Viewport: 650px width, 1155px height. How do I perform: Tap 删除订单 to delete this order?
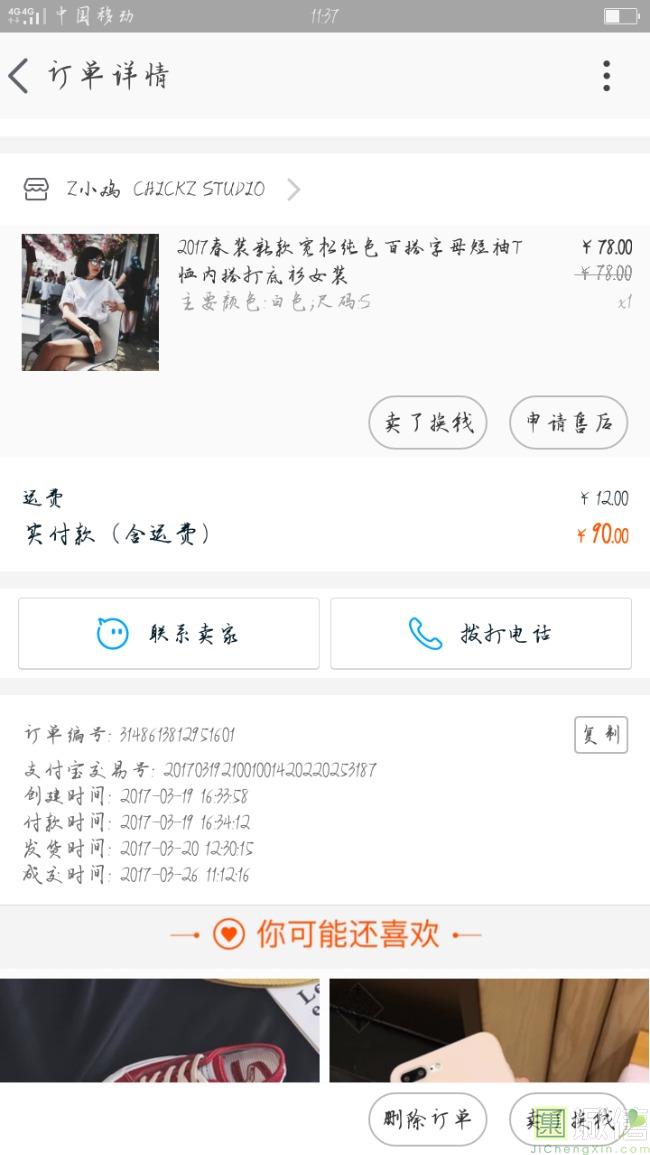(427, 1119)
